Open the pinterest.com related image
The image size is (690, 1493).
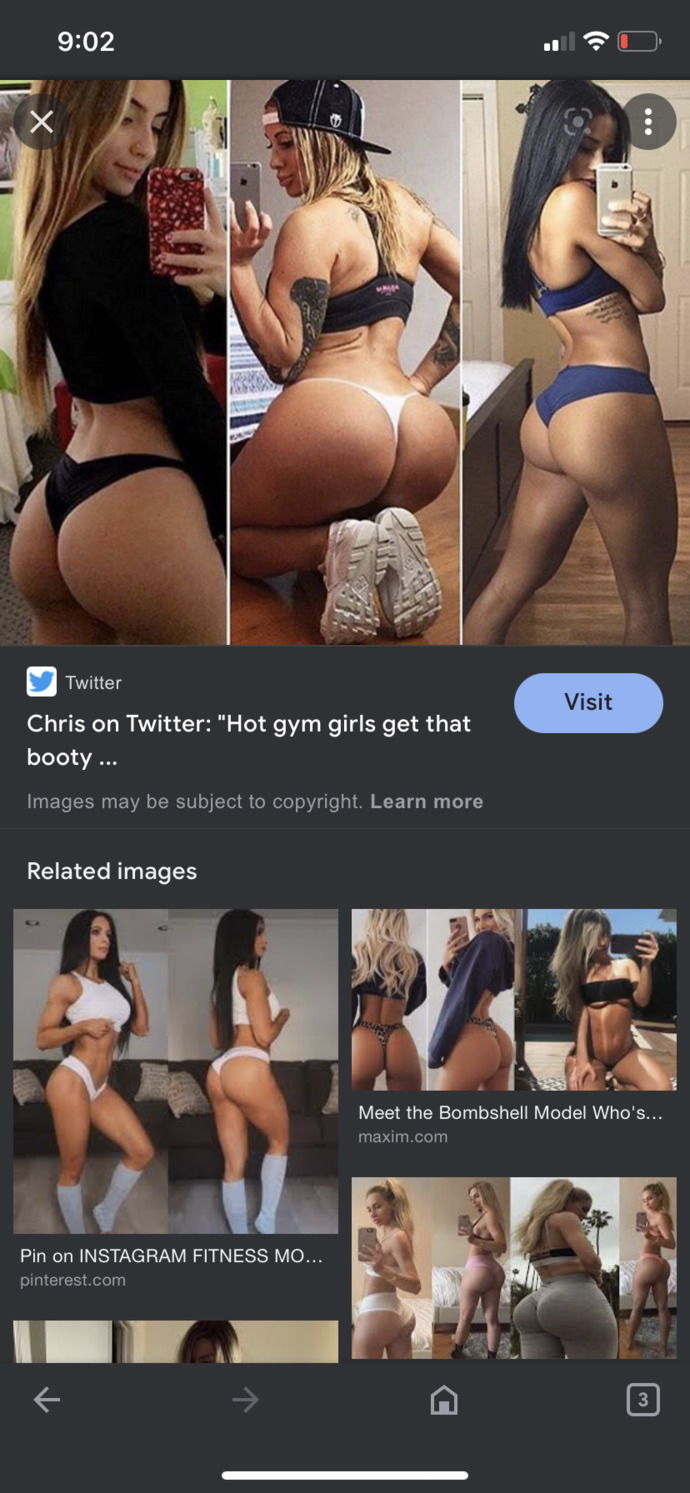175,1071
